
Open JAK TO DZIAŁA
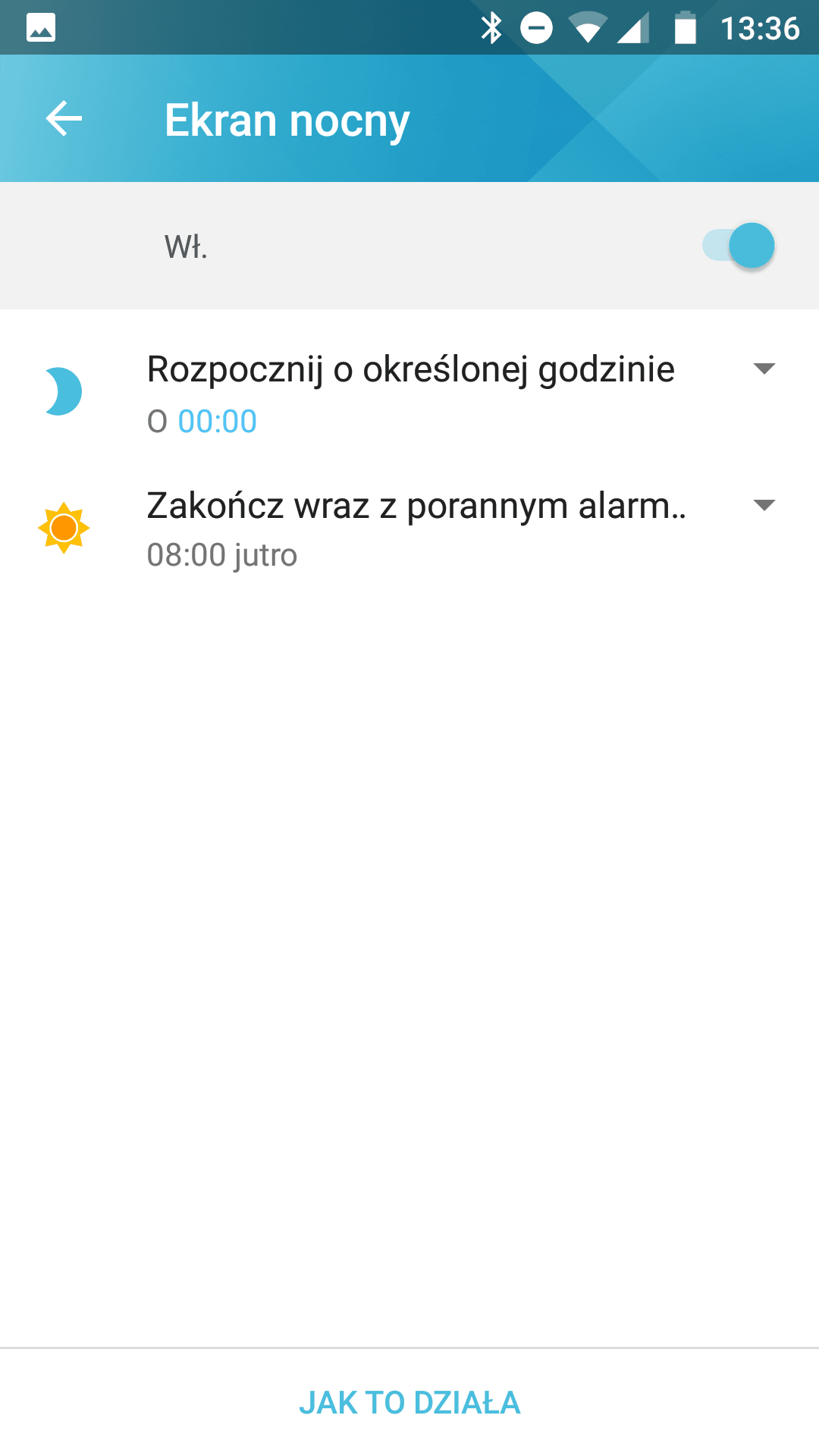coord(409,1402)
